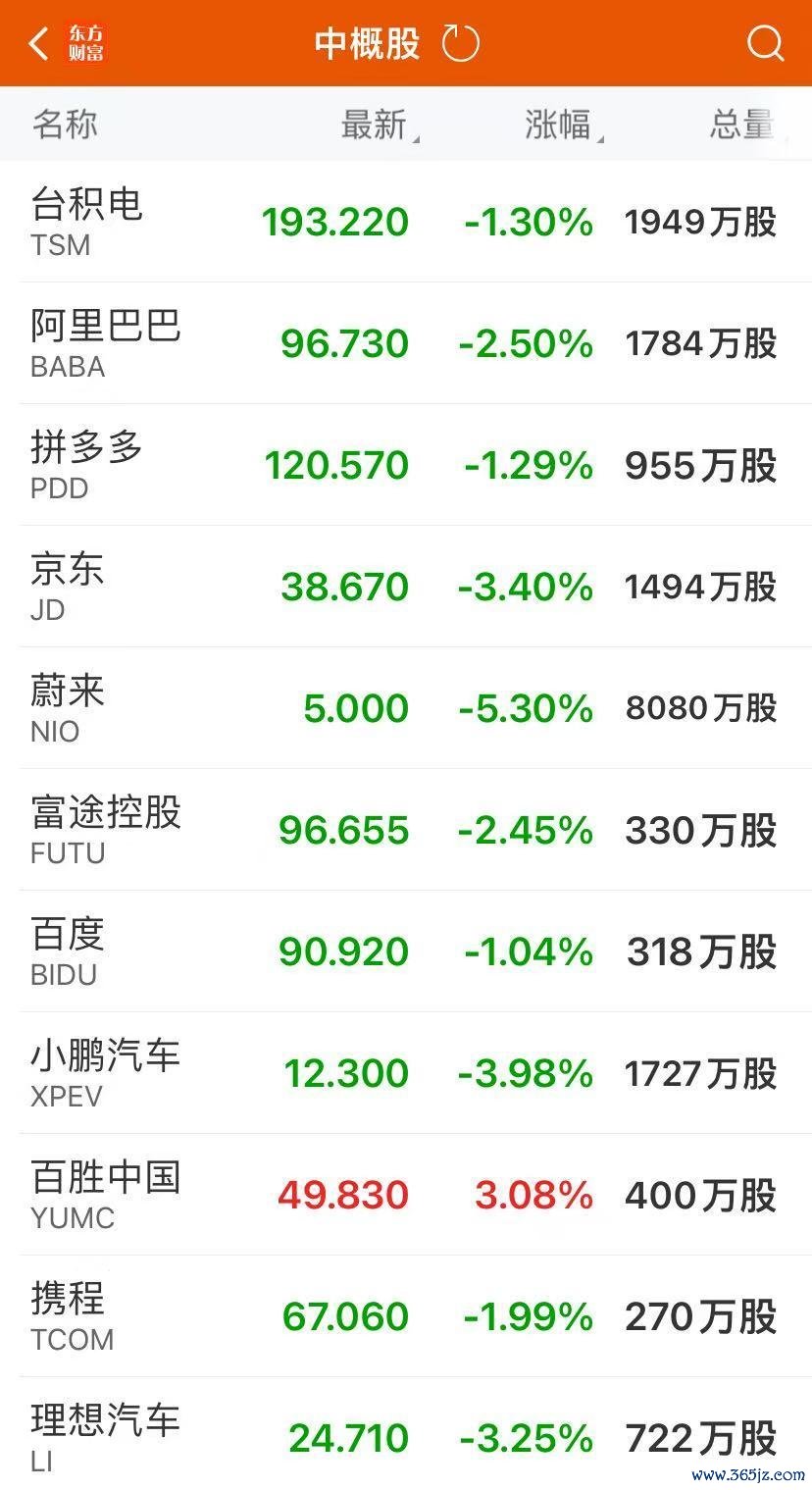Open the 京东 JD stock row
The height and width of the screenshot is (1490, 812).
coord(406,587)
